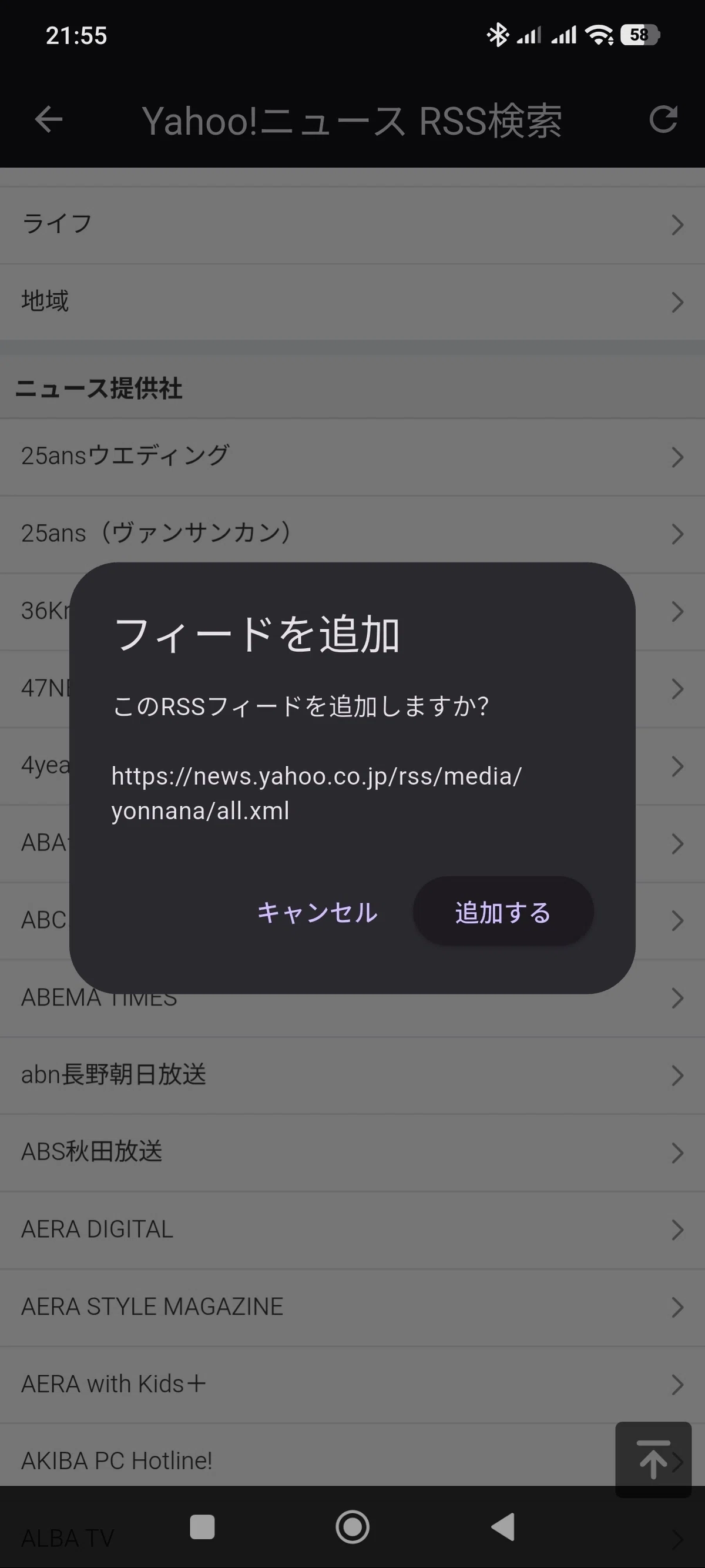The width and height of the screenshot is (705, 1568).
Task: Open the AERA DIGITAL row
Action: (x=352, y=1230)
